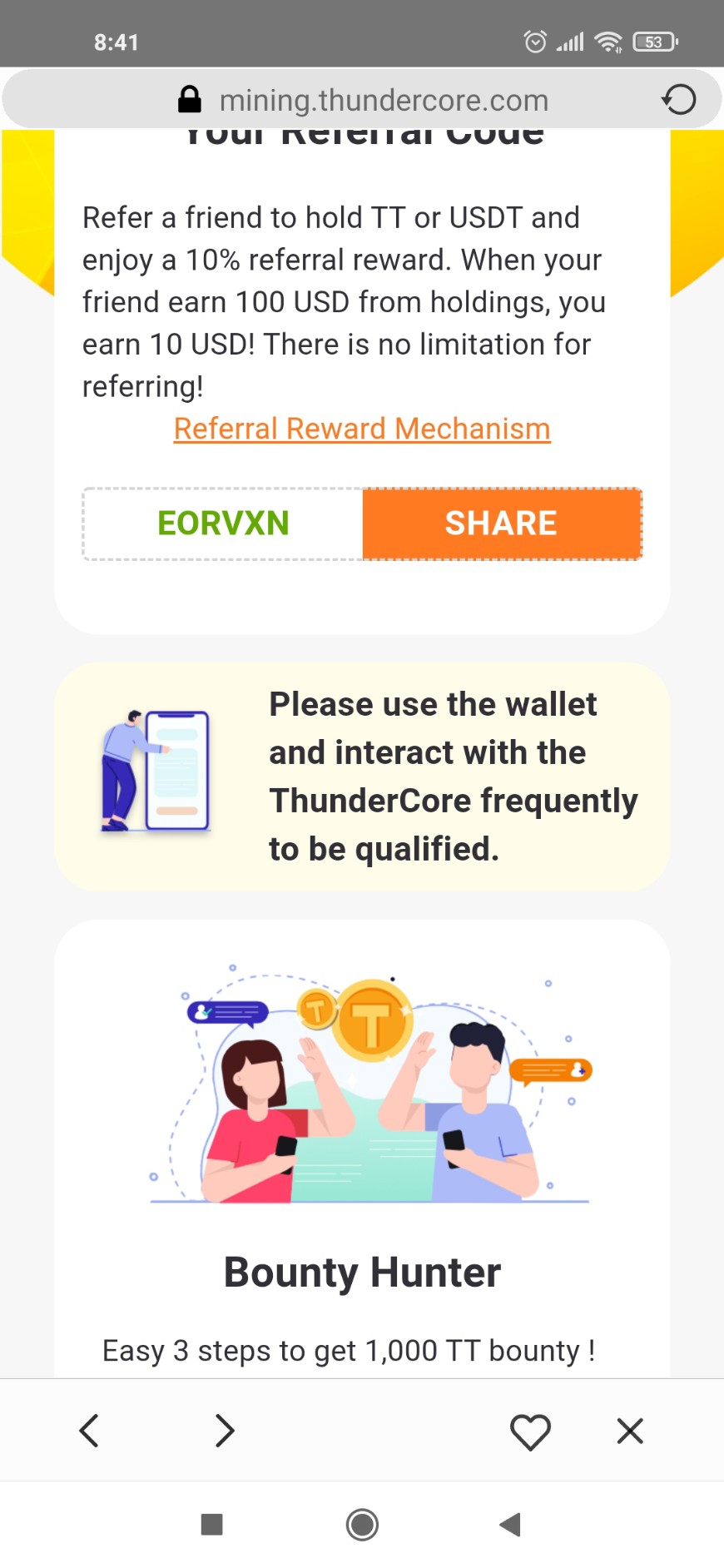This screenshot has height=1568, width=724.
Task: Open the Referral Reward Mechanism link
Action: pos(362,429)
